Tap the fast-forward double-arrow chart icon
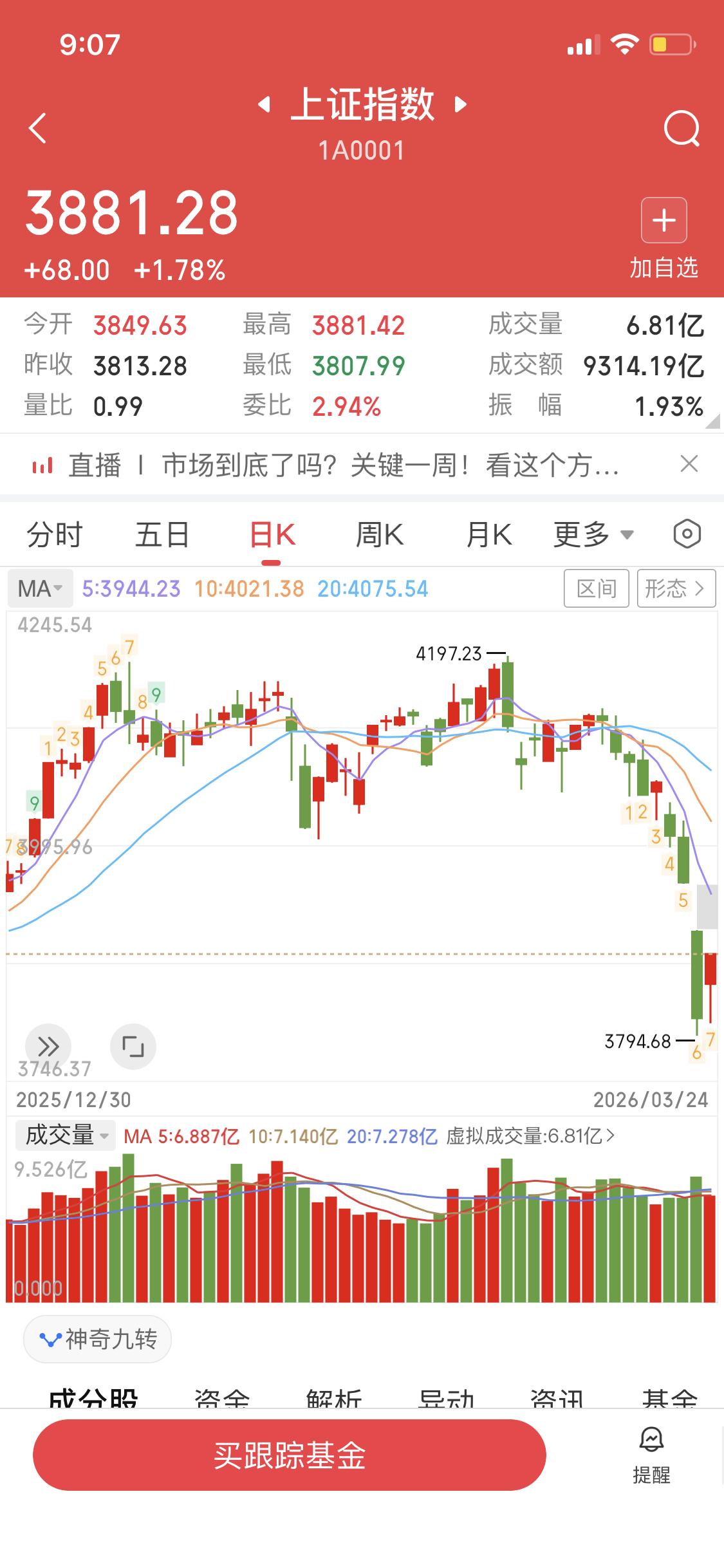 click(x=48, y=1047)
